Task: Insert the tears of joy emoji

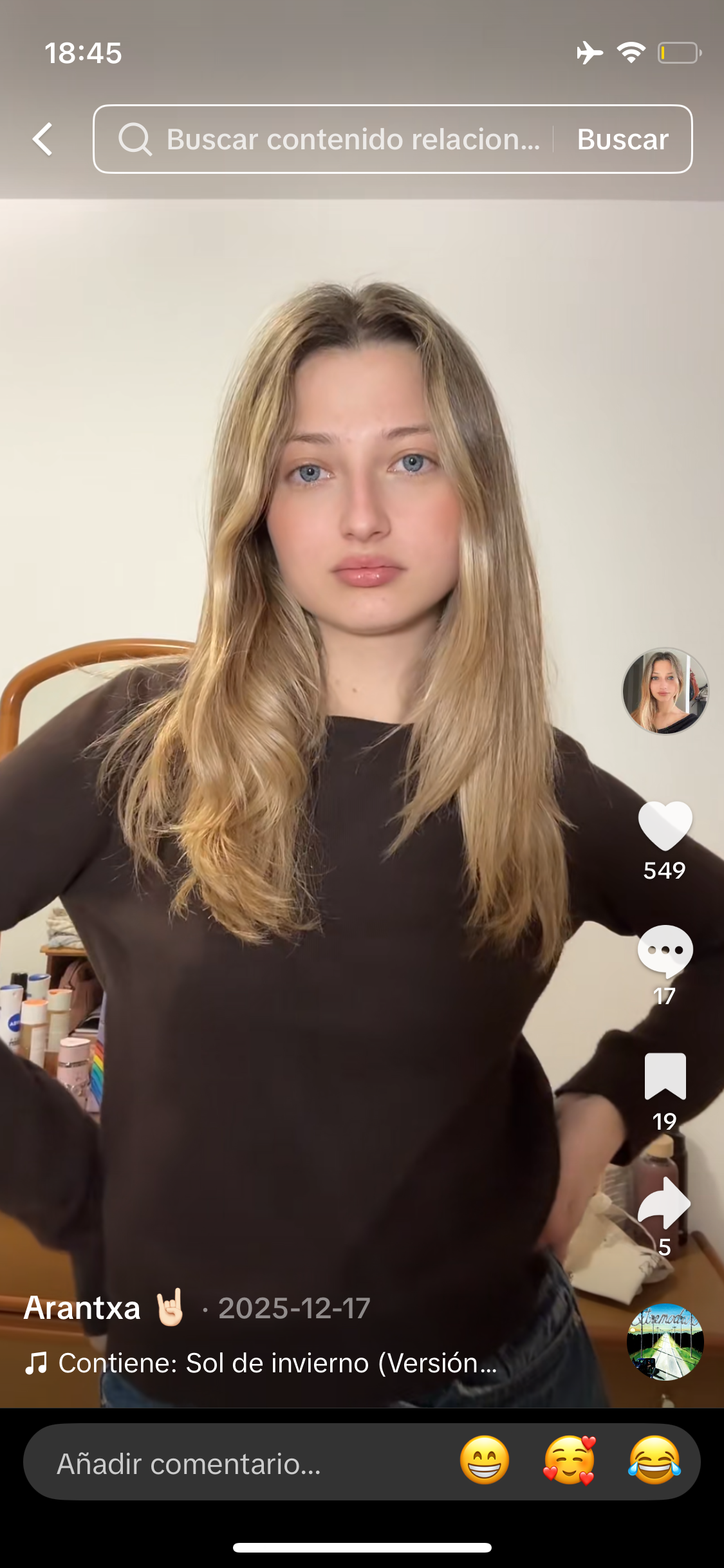Action: pyautogui.click(x=654, y=1460)
